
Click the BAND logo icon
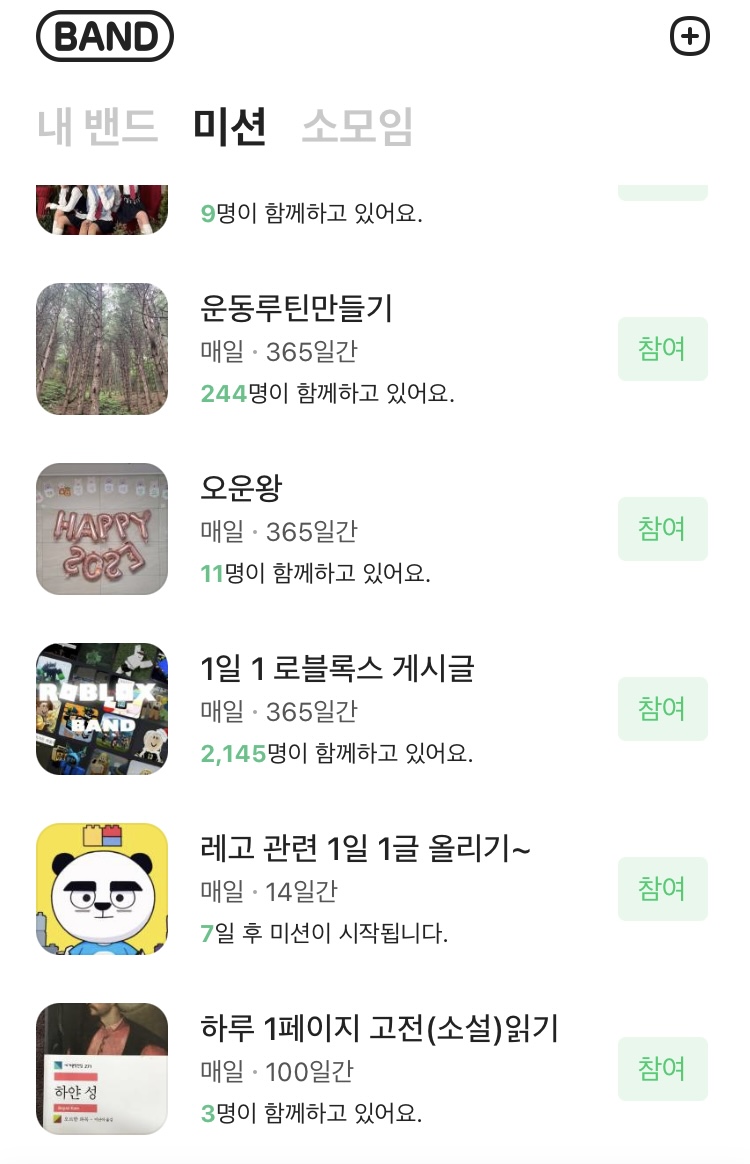click(x=105, y=36)
